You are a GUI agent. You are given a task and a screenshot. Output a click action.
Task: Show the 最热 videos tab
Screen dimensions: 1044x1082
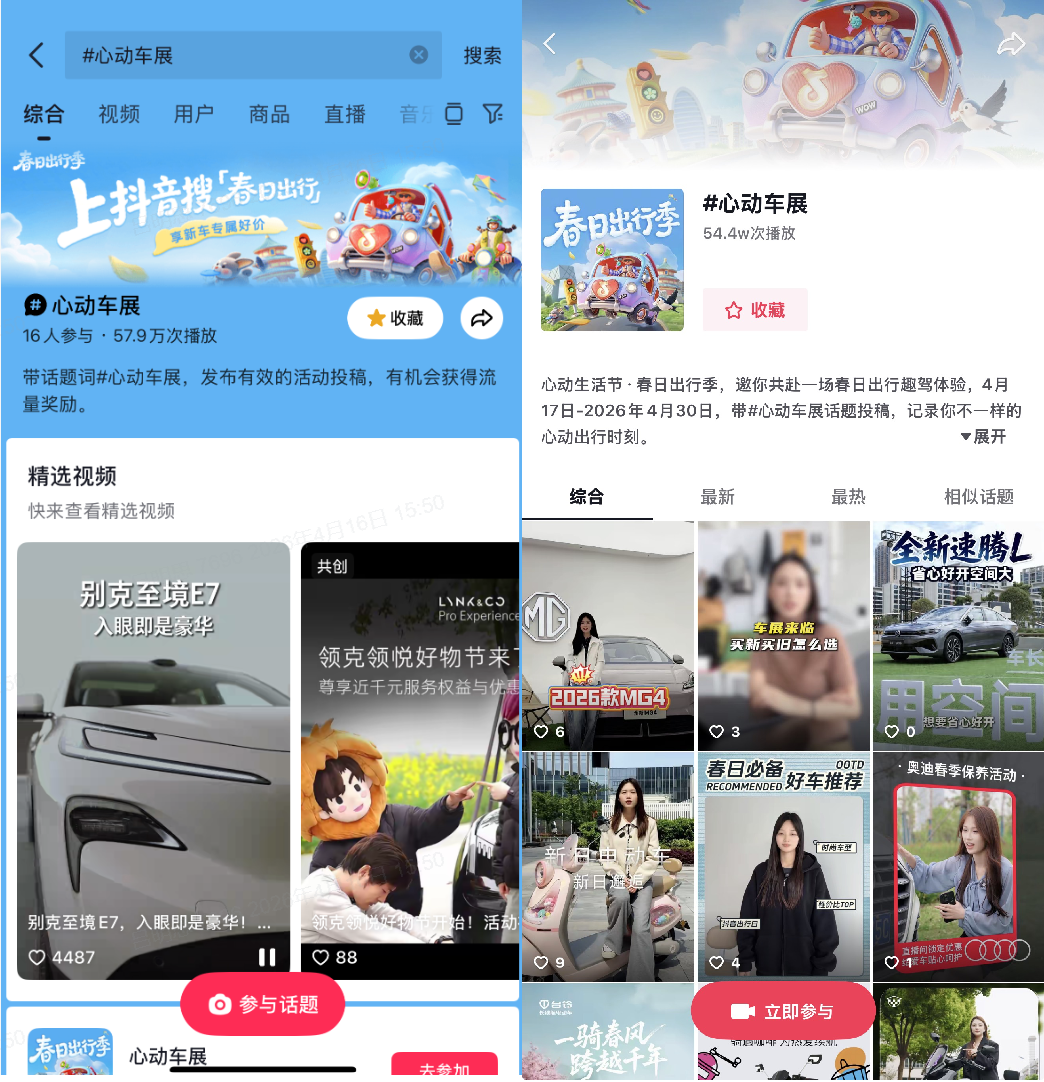tap(848, 497)
